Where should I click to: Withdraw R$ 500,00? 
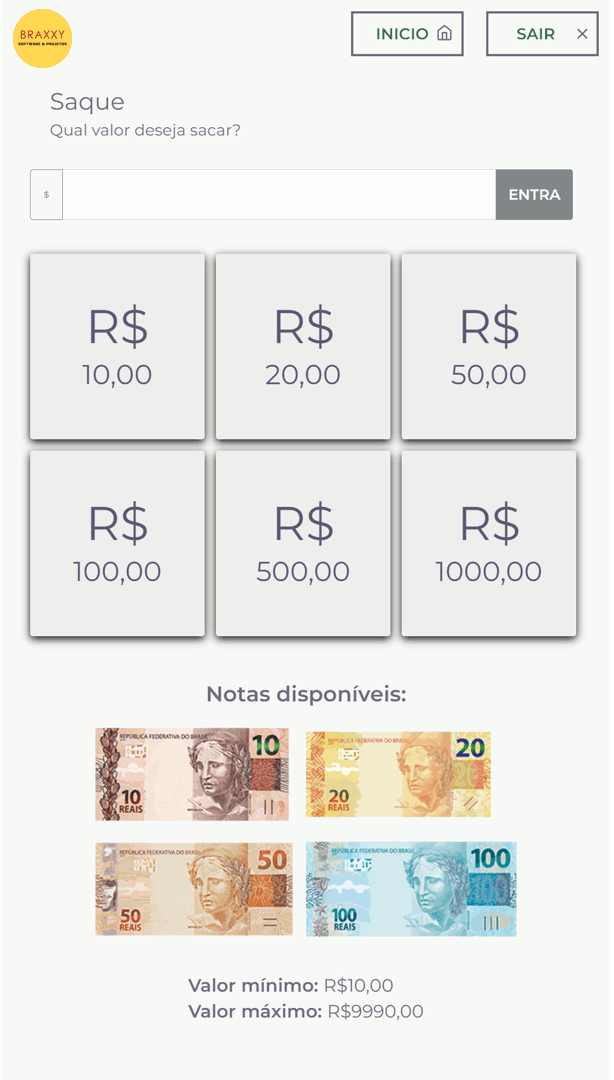pyautogui.click(x=303, y=543)
